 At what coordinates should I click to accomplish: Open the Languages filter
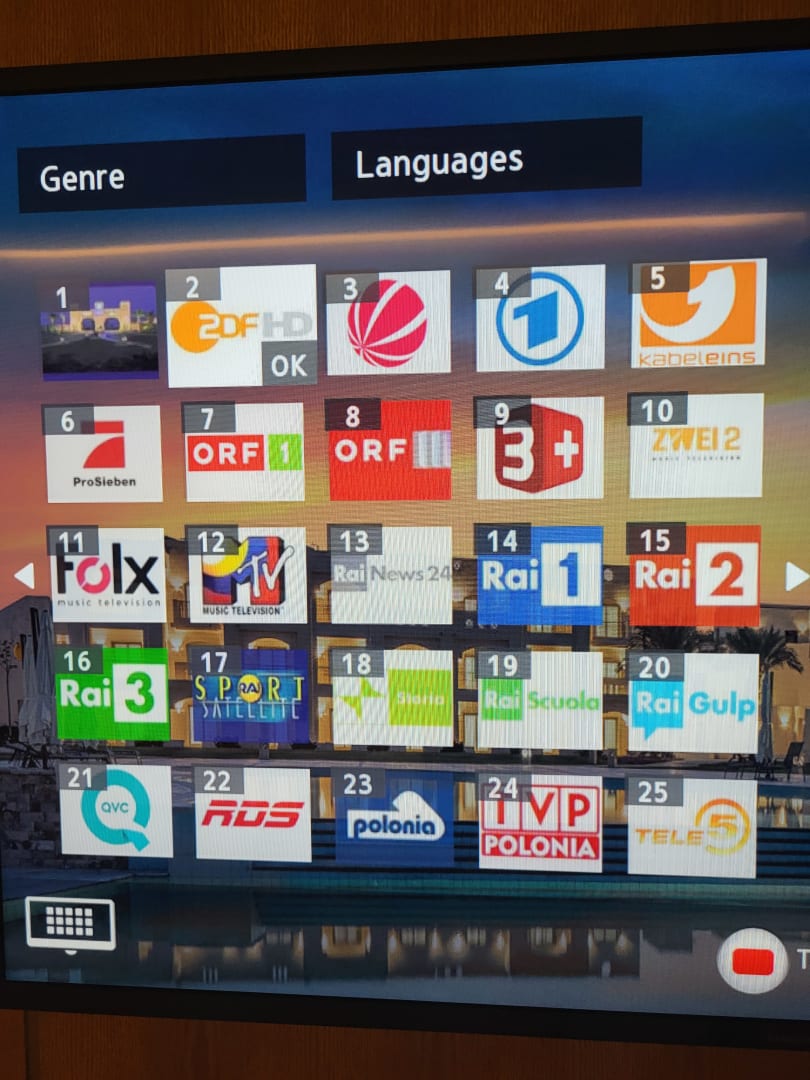[486, 160]
